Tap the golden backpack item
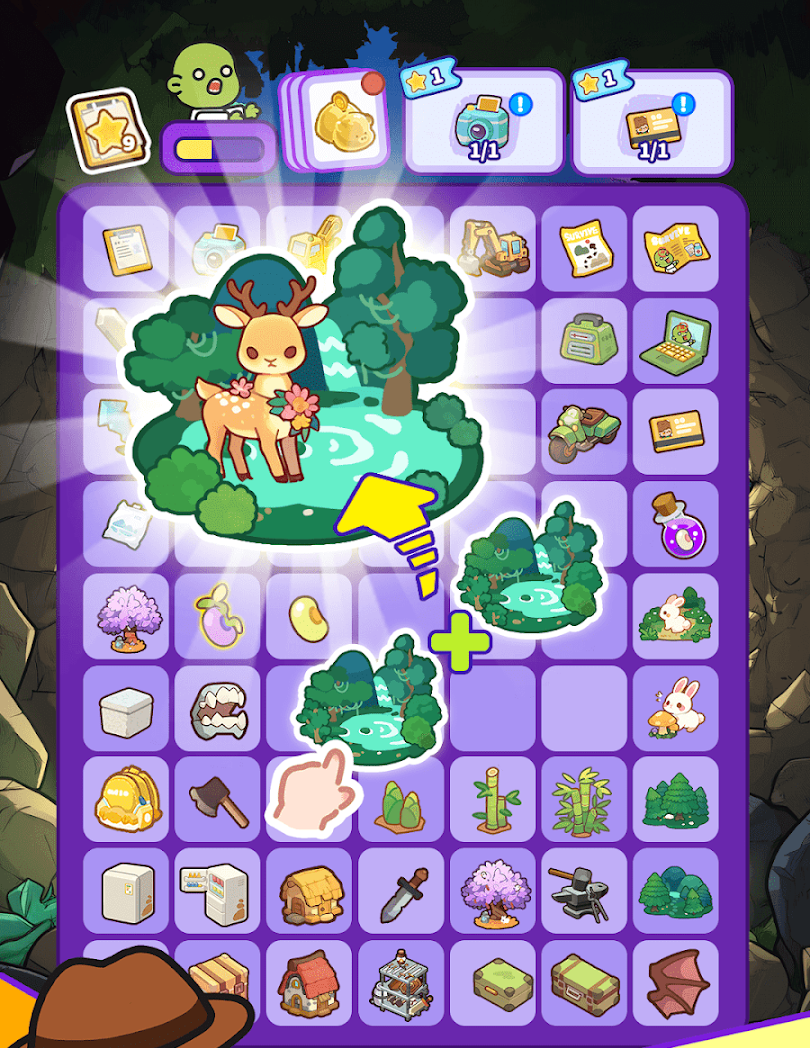810x1048 pixels. click(125, 799)
